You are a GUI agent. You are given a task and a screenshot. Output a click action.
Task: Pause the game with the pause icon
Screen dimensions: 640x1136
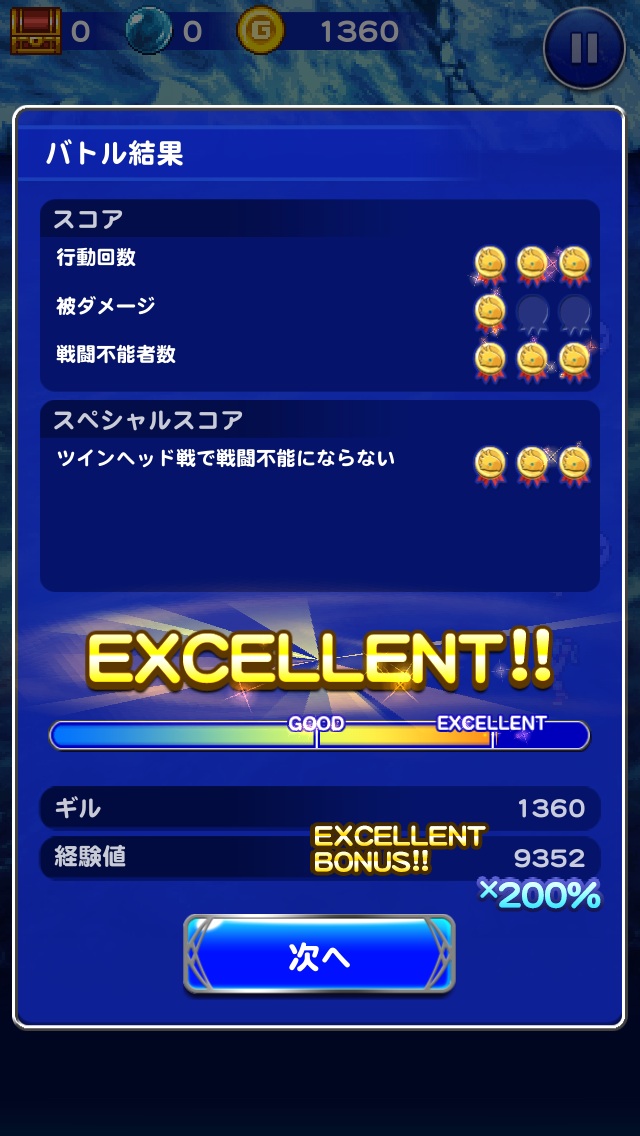pos(584,46)
